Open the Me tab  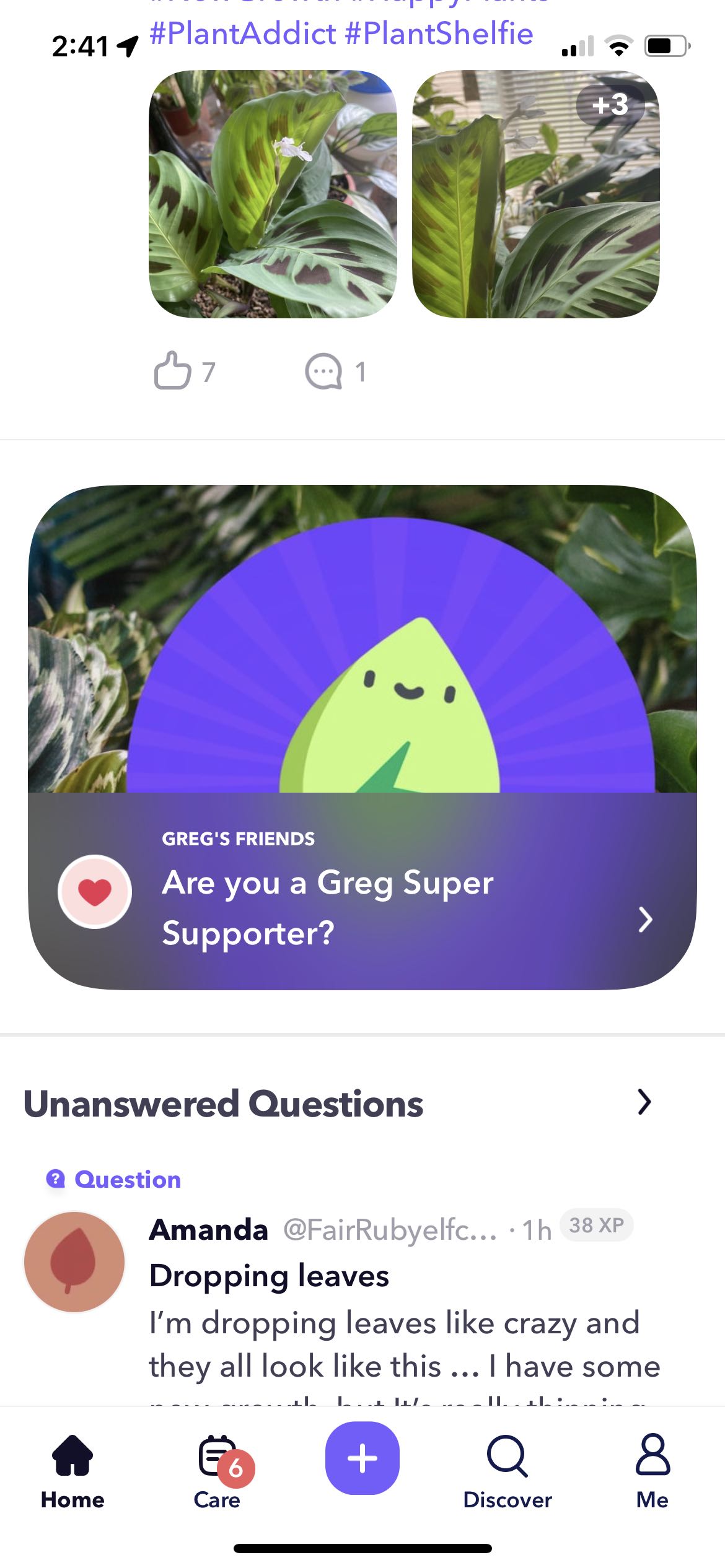point(652,1471)
